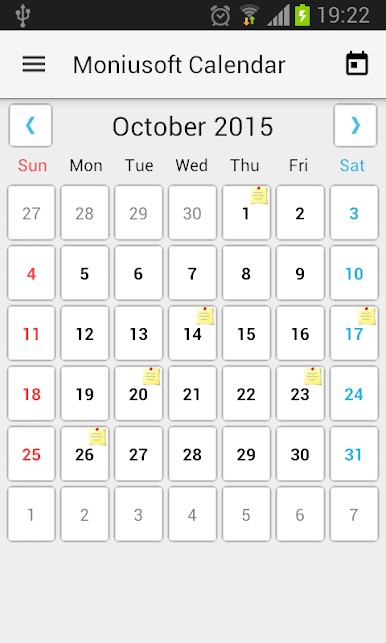
Task: Advance to the next month
Action: pos(355,125)
